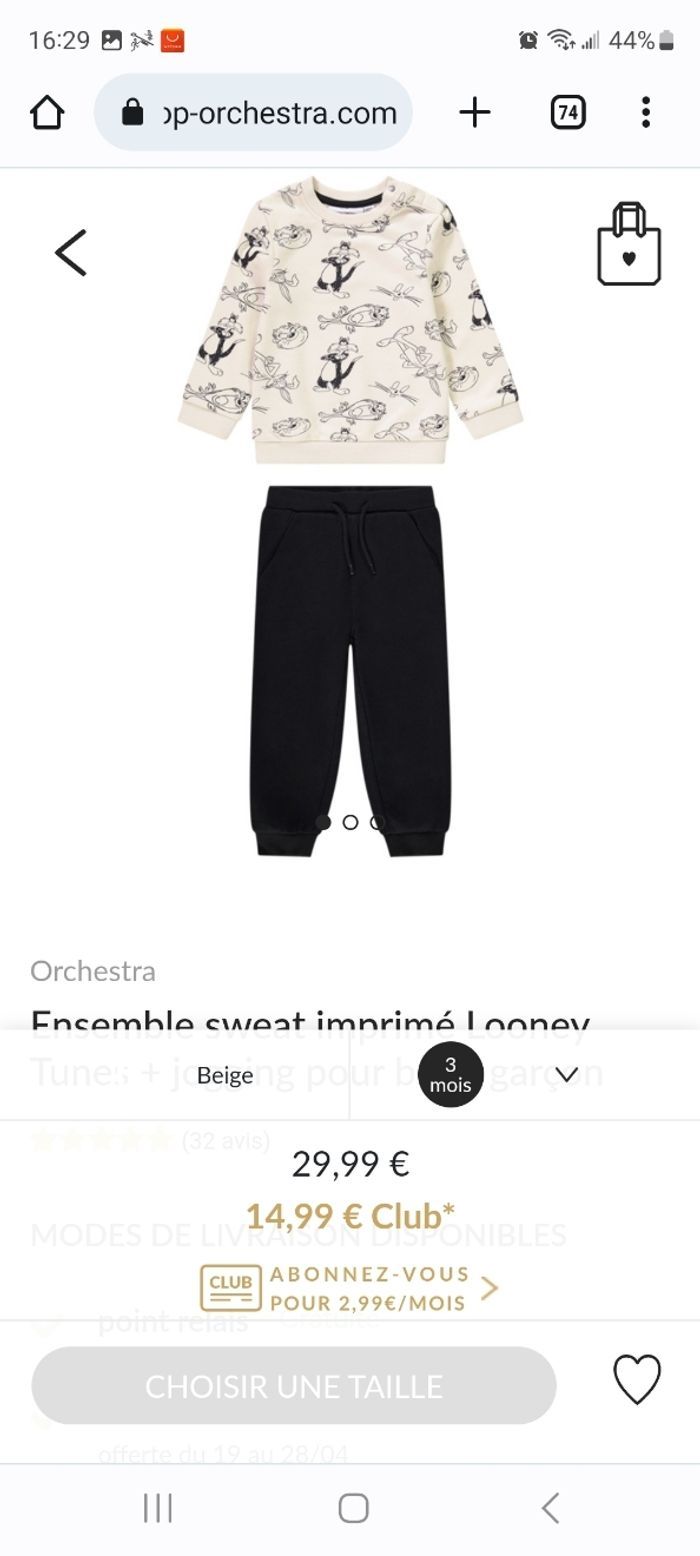Open a new browser tab
This screenshot has height=1556, width=700.
(x=475, y=113)
